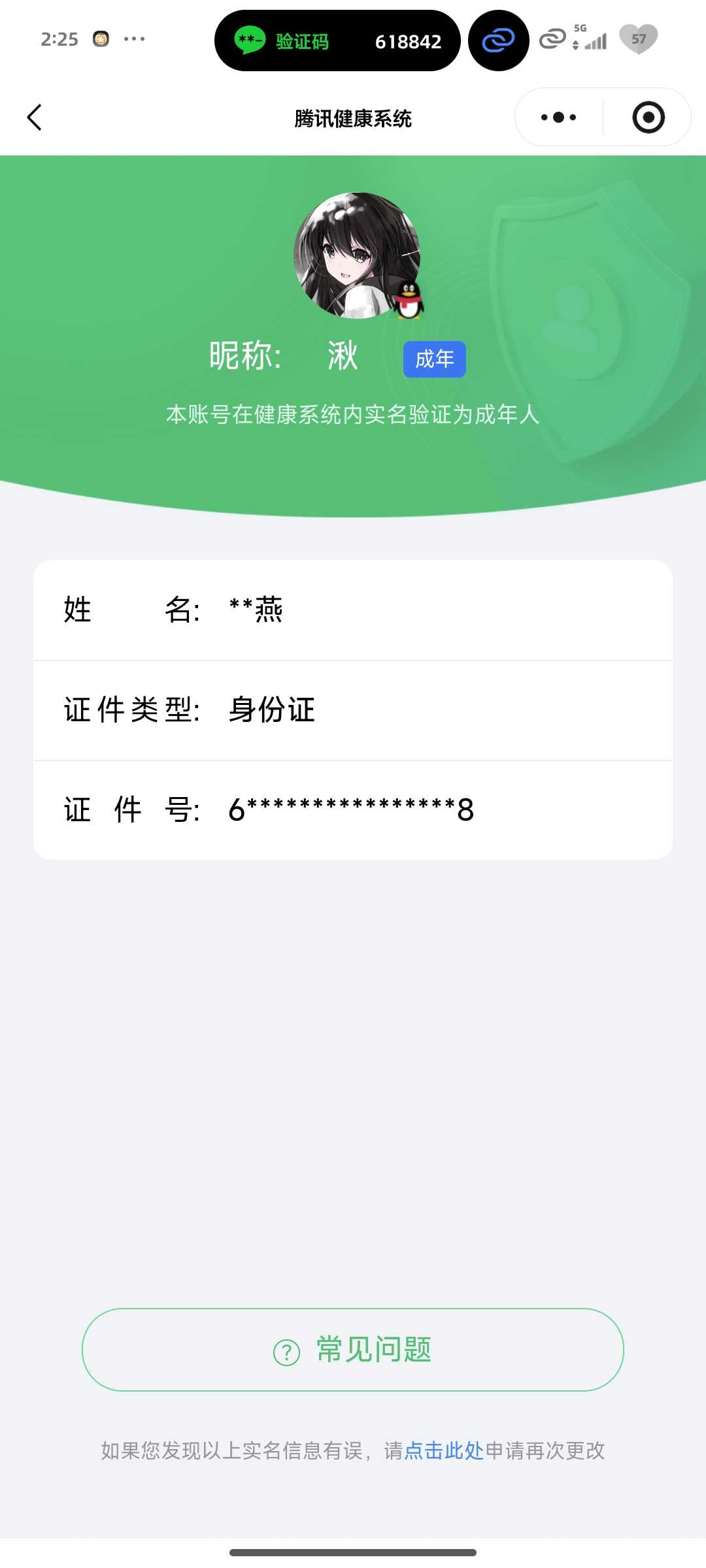Screen dimensions: 706x1568
Task: Tap the masked 证件号 field row
Action: coord(353,810)
